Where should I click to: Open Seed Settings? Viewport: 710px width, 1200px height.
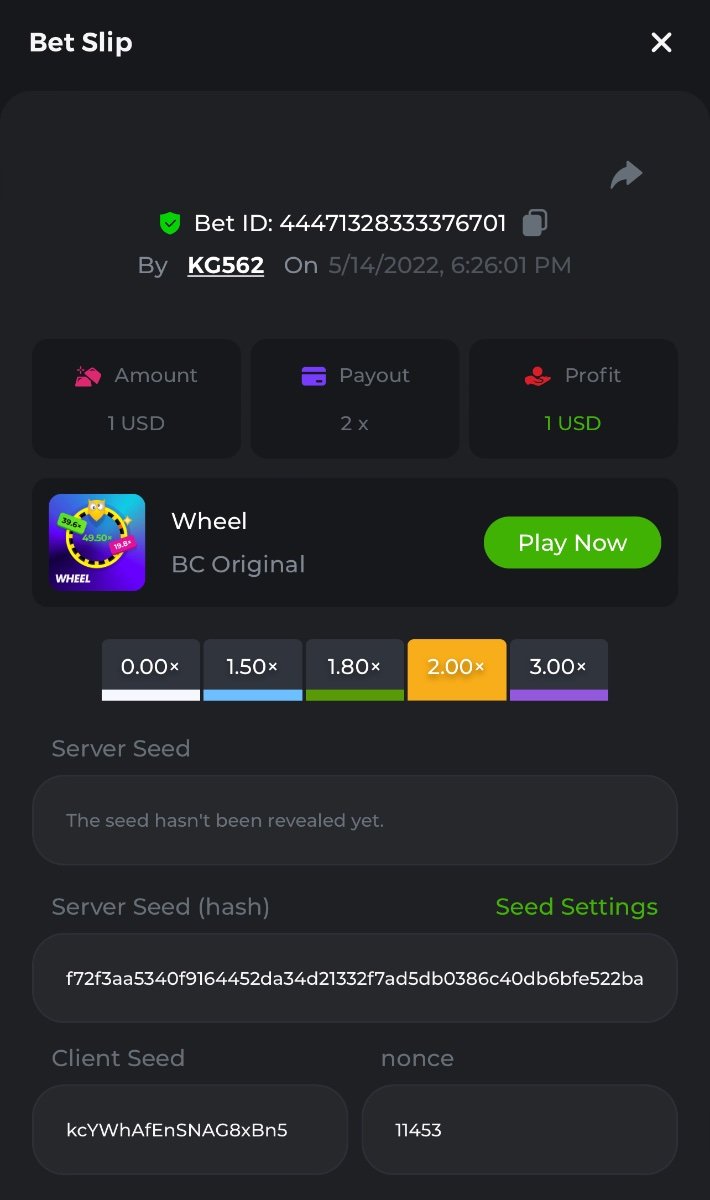click(x=576, y=907)
